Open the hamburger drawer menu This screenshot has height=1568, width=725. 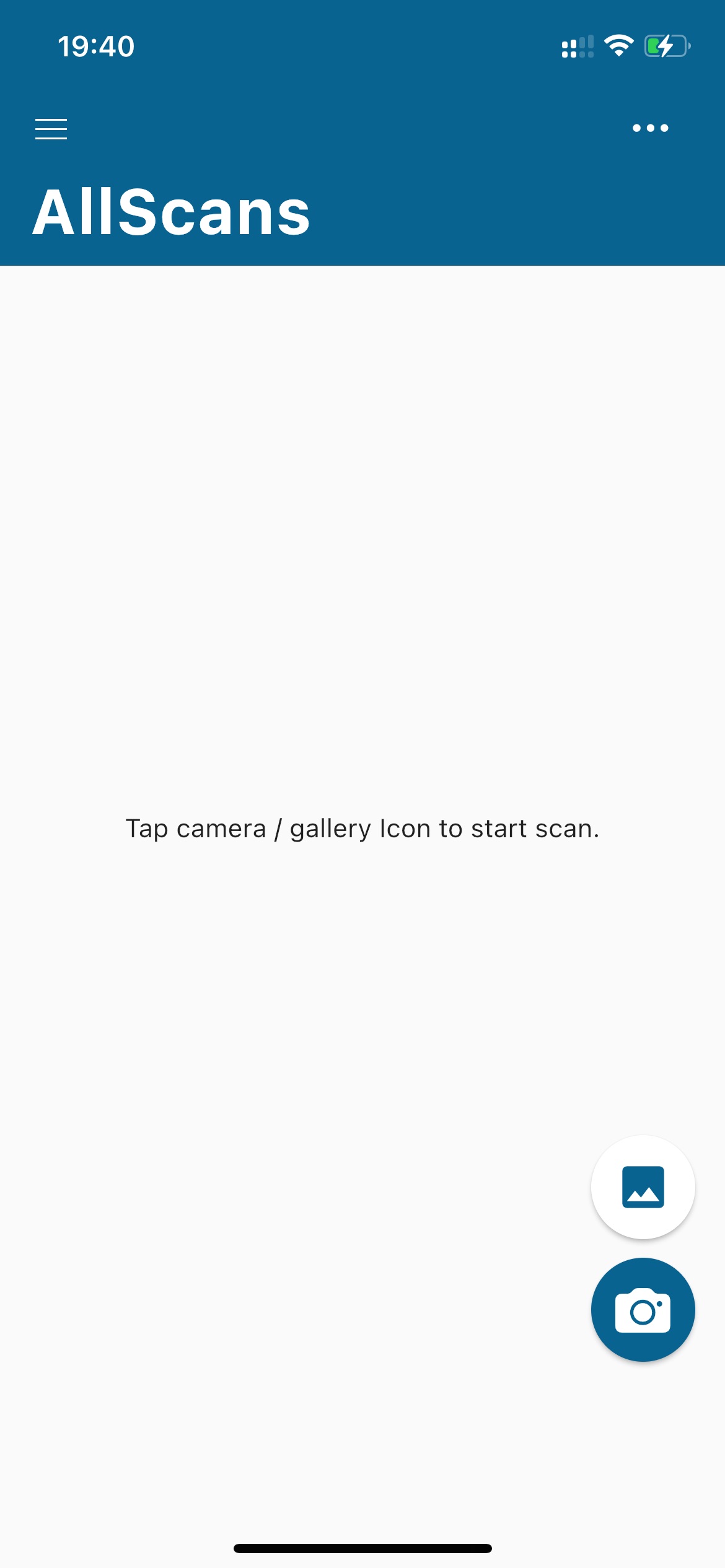[51, 129]
